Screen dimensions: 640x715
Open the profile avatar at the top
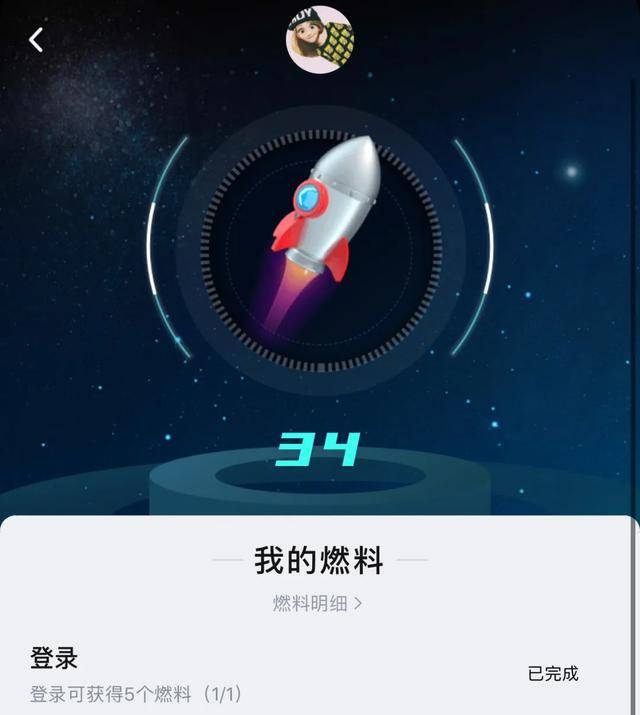coord(320,40)
